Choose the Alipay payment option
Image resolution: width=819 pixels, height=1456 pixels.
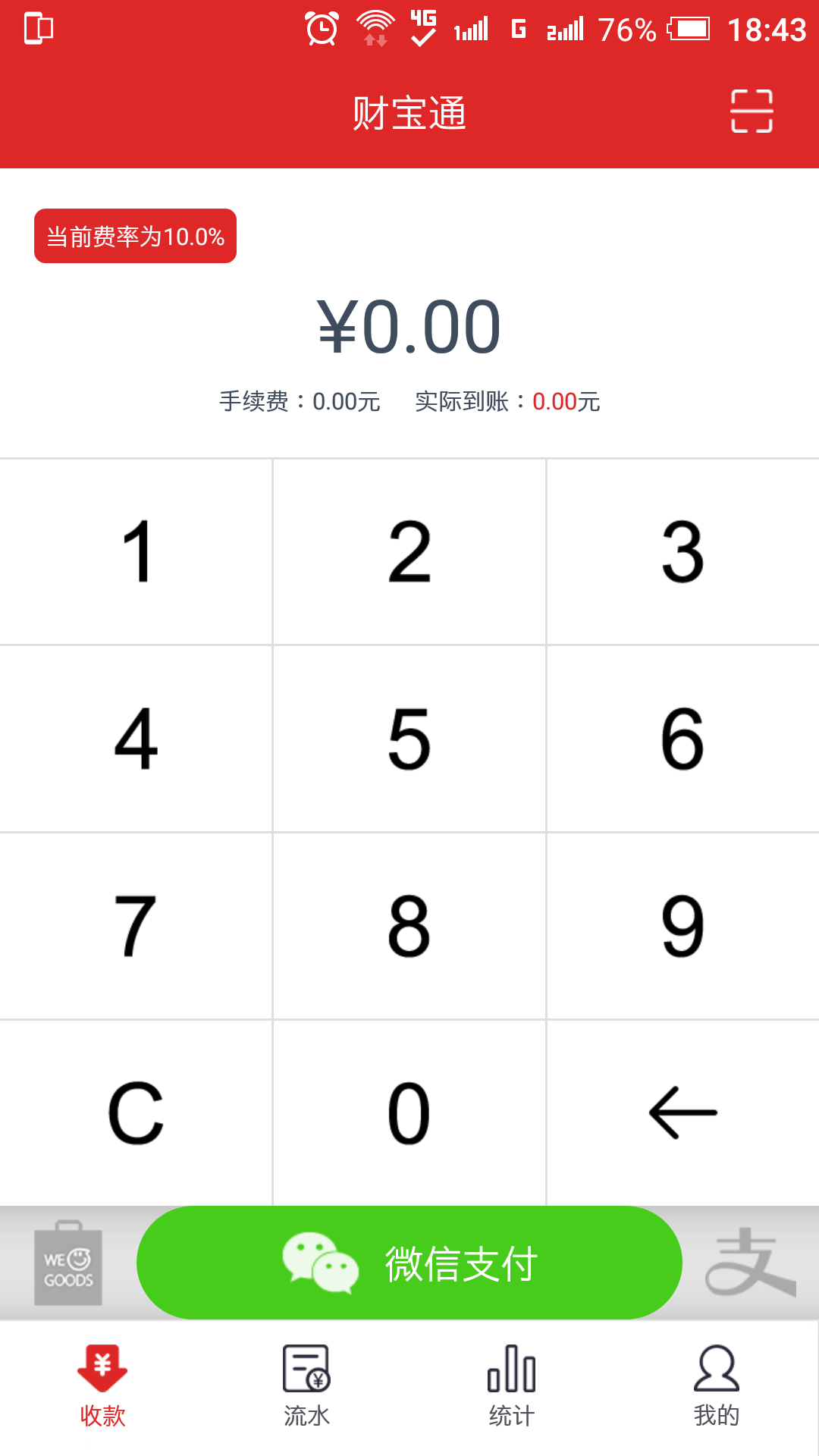[749, 1263]
